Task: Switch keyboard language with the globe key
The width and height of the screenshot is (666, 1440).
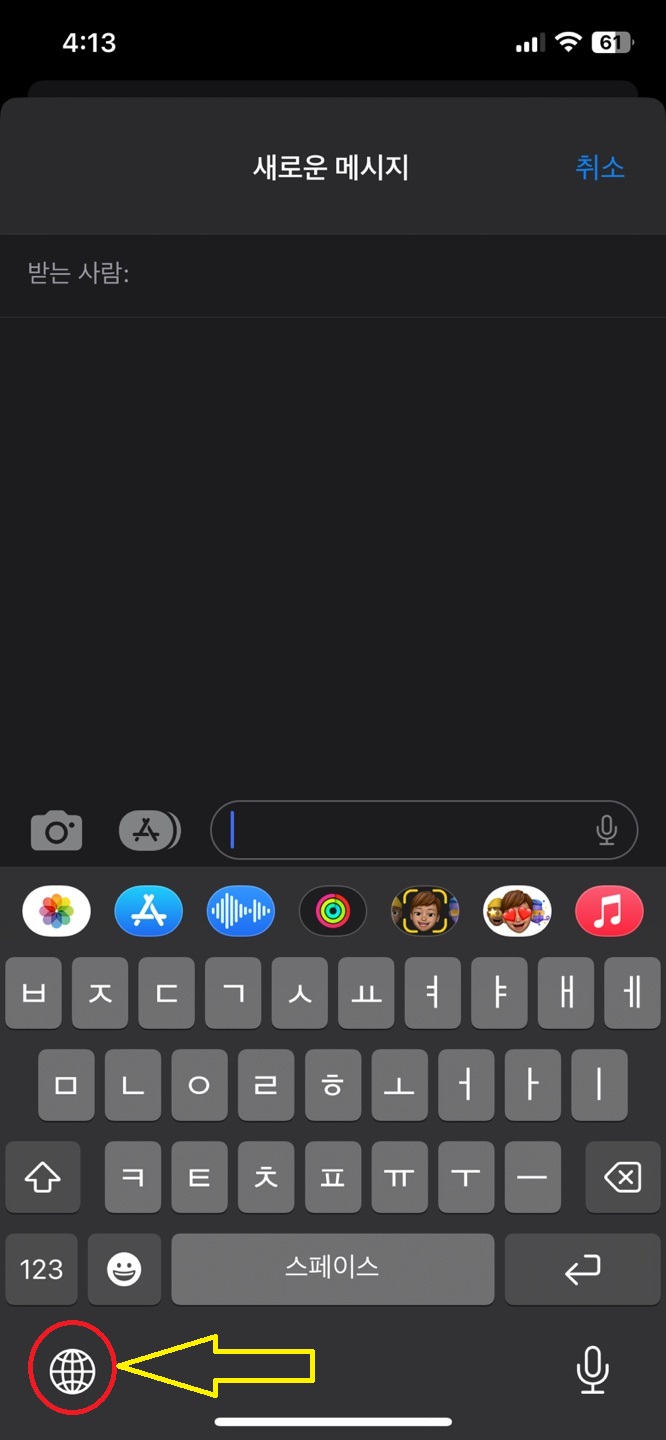Action: (x=72, y=1369)
